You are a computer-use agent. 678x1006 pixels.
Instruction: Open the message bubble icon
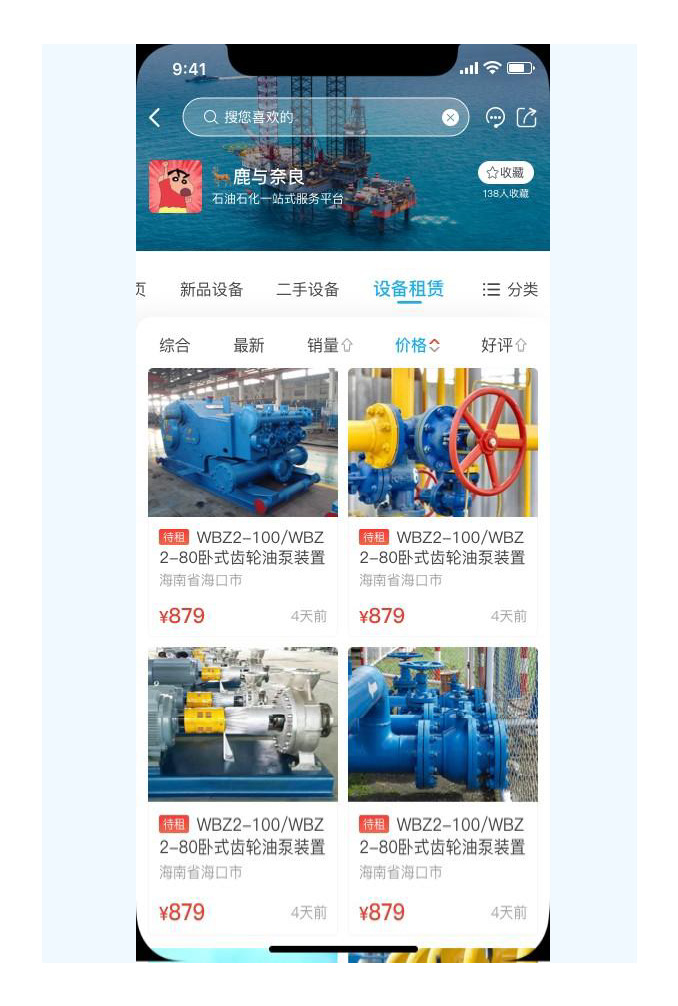pos(495,118)
